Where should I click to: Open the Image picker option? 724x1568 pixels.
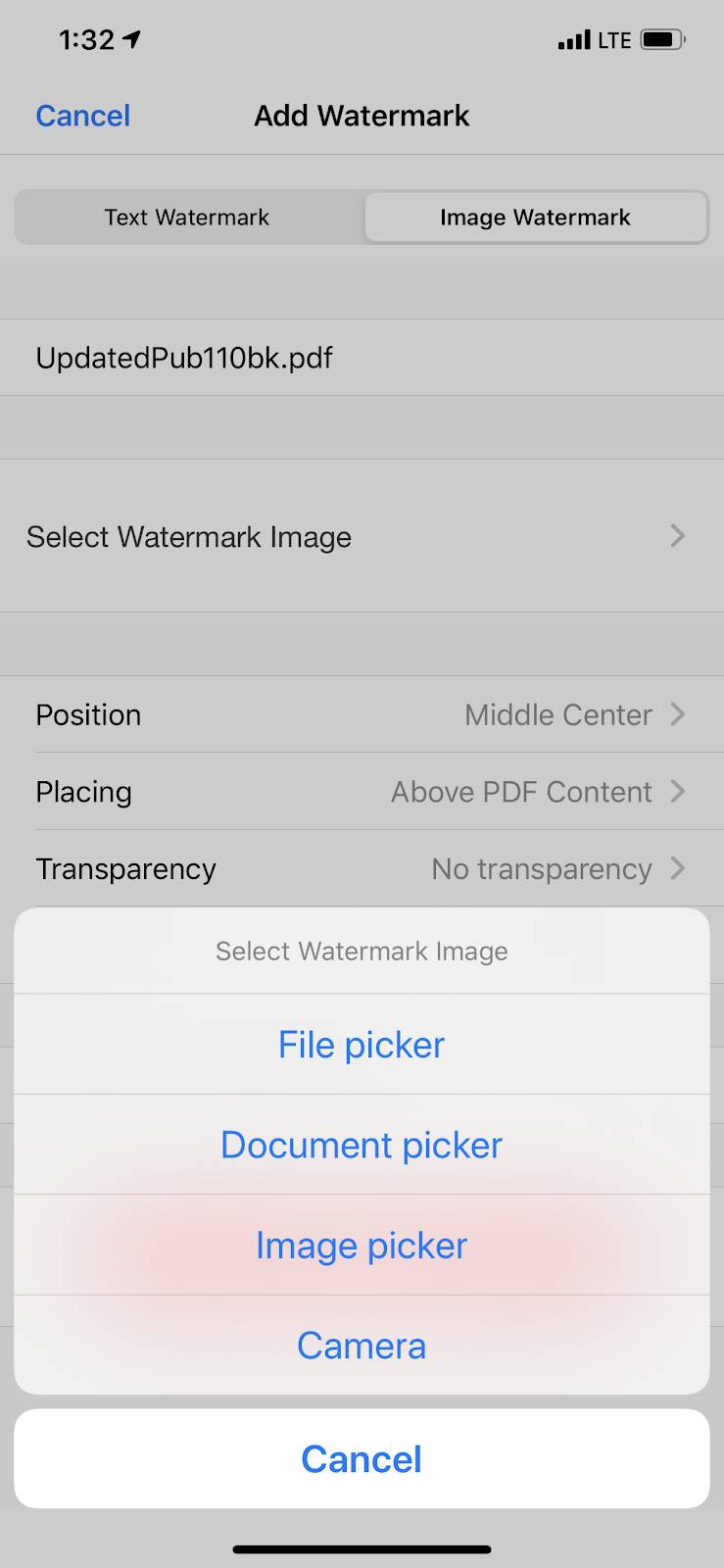[x=362, y=1246]
